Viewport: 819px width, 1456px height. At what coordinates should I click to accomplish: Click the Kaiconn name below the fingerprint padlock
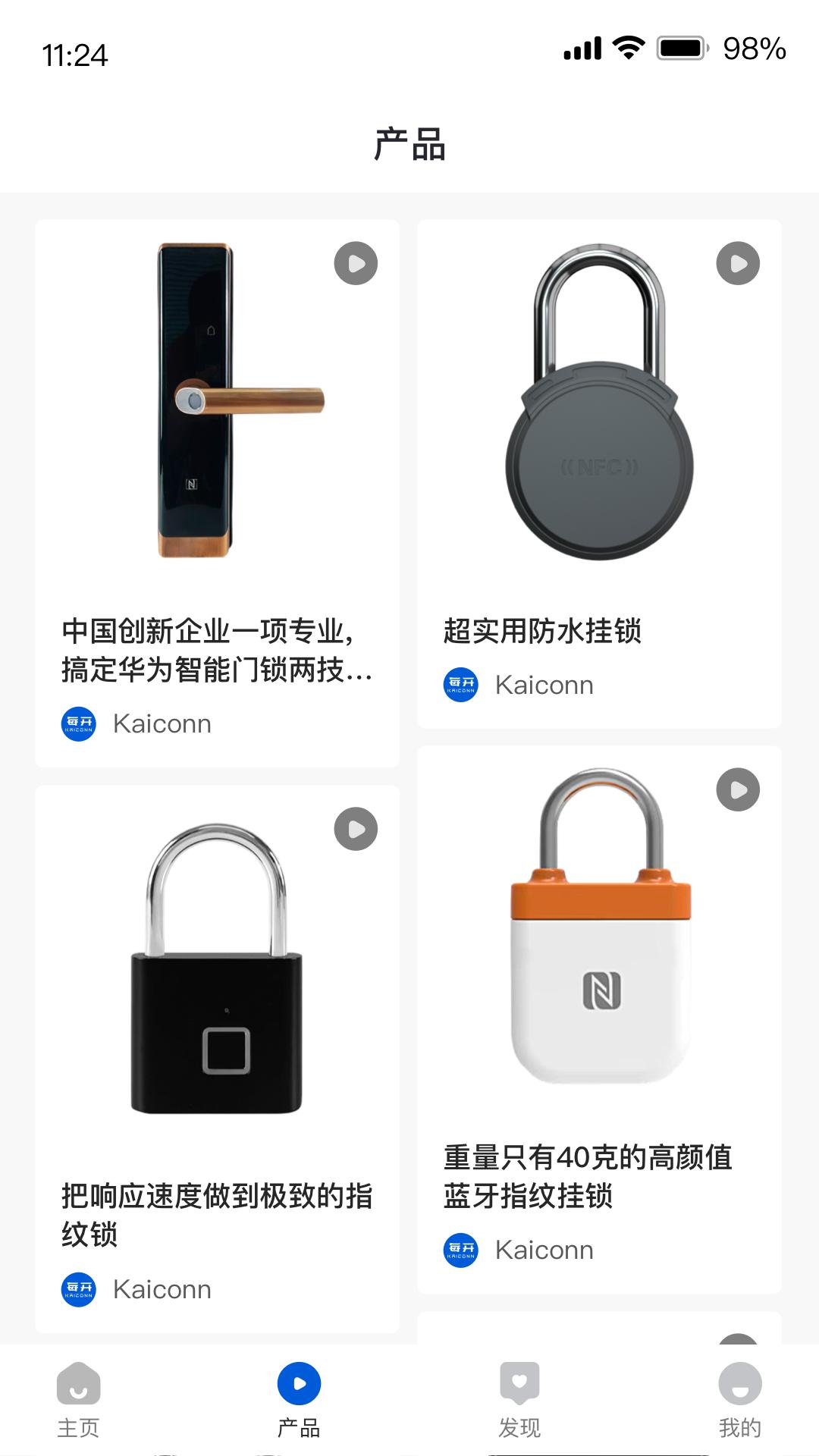(544, 1250)
